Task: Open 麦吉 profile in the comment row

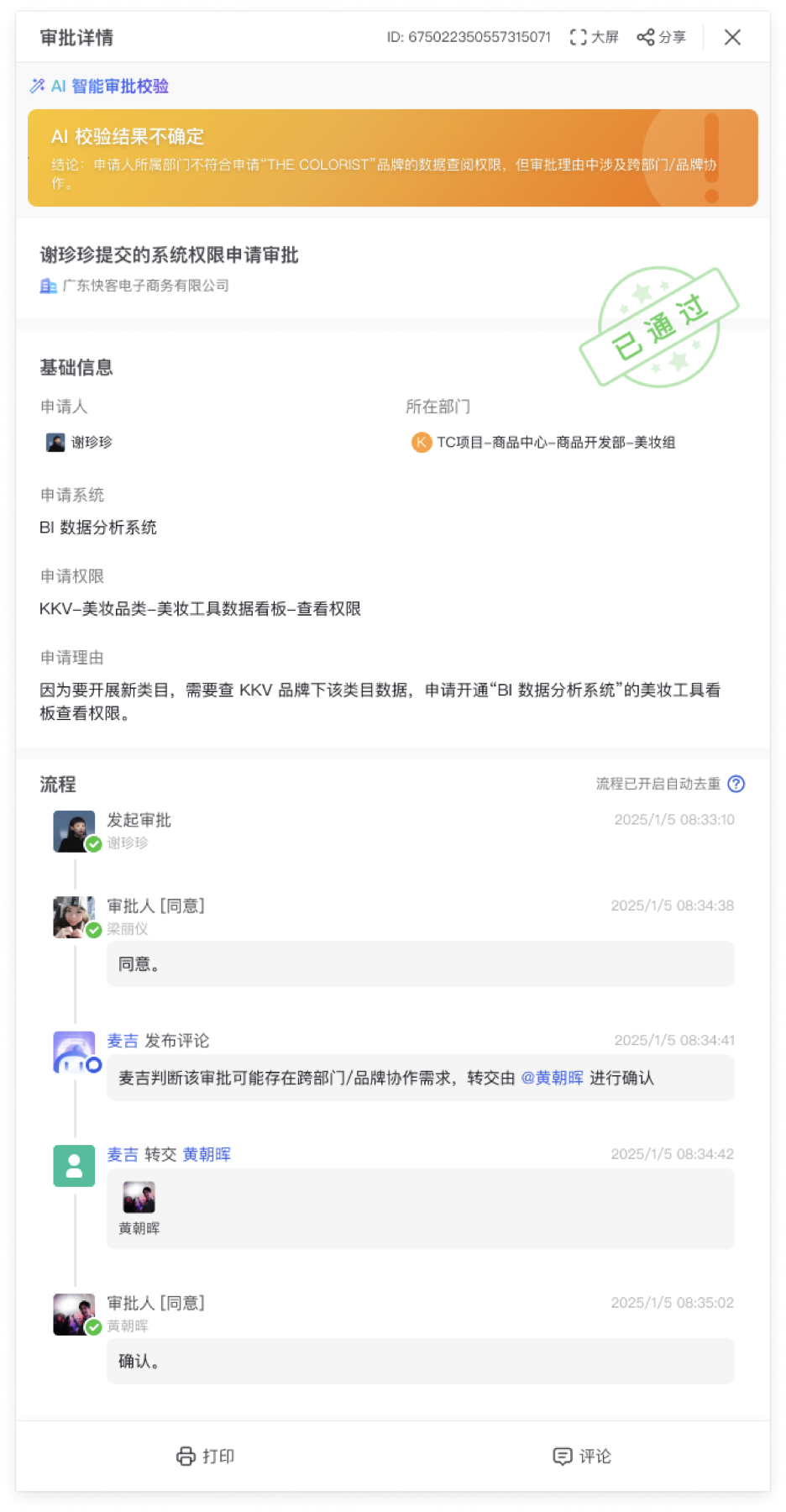Action: (123, 1041)
